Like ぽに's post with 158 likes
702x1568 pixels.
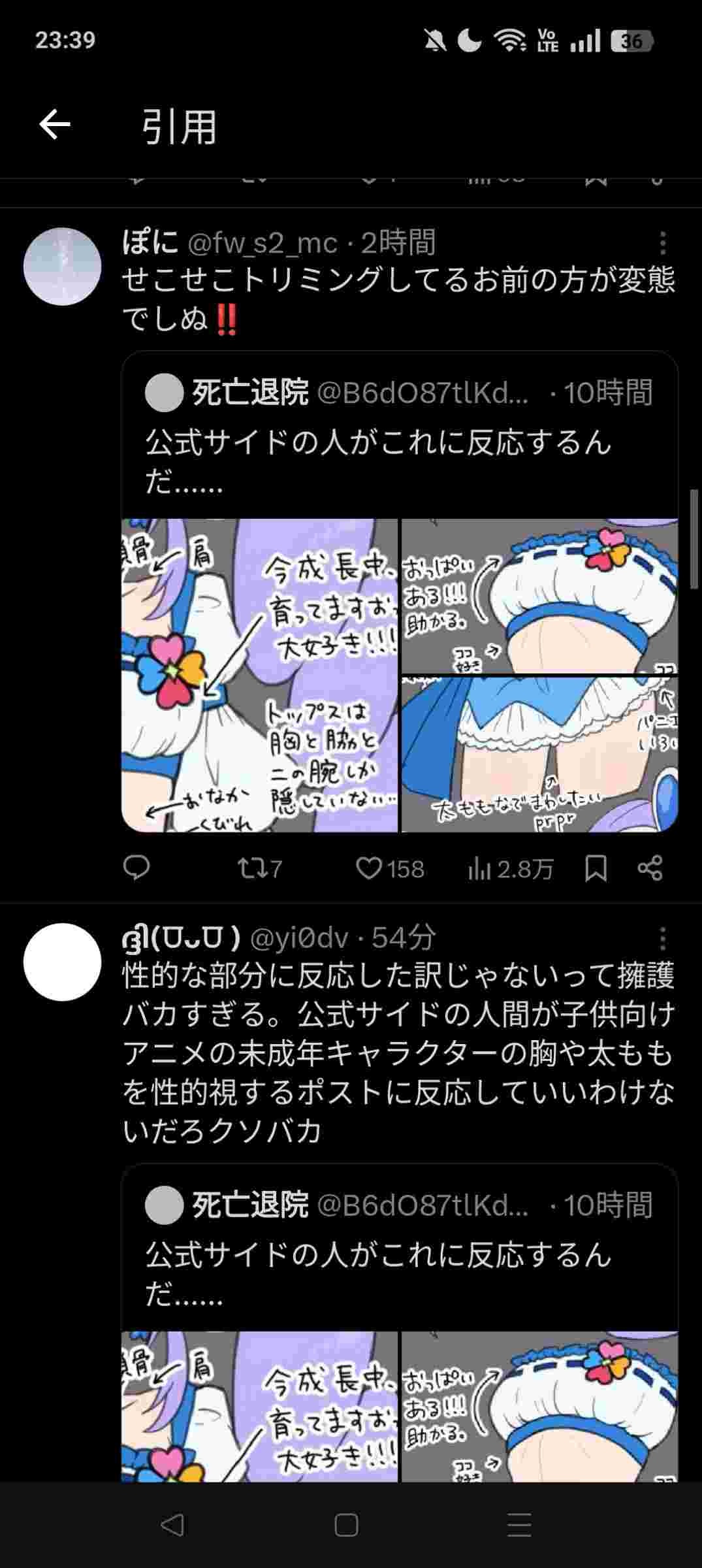(390, 868)
